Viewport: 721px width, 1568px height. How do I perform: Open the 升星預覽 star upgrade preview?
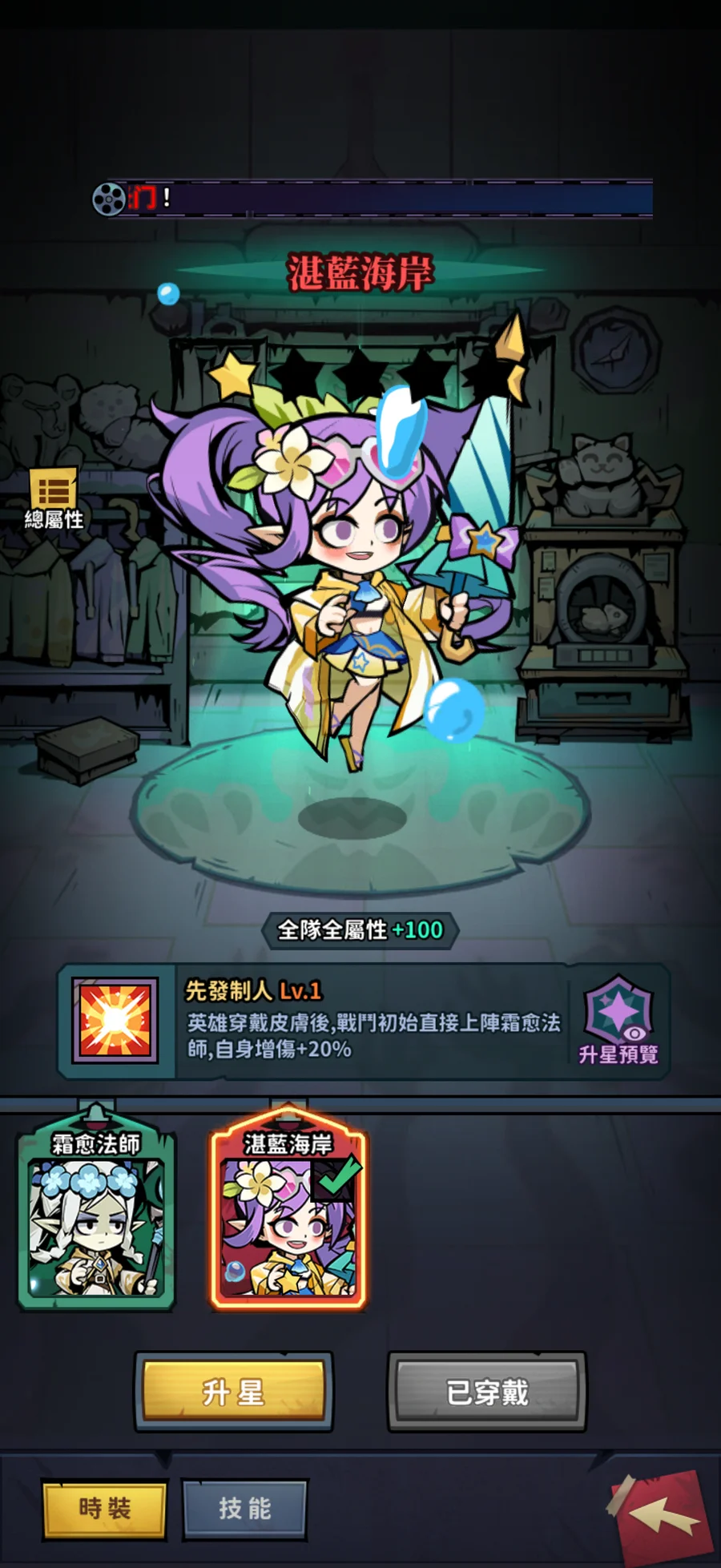pyautogui.click(x=618, y=1019)
